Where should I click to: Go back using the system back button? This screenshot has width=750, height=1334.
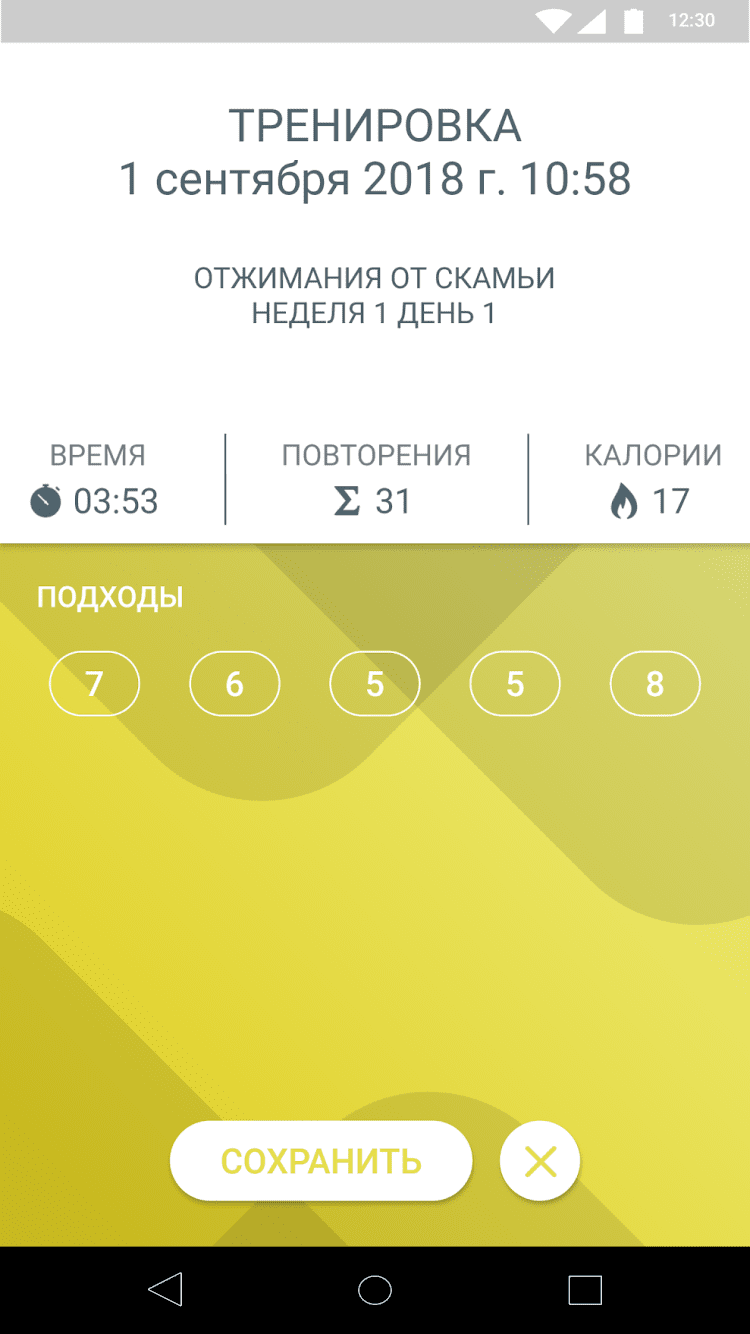165,1289
